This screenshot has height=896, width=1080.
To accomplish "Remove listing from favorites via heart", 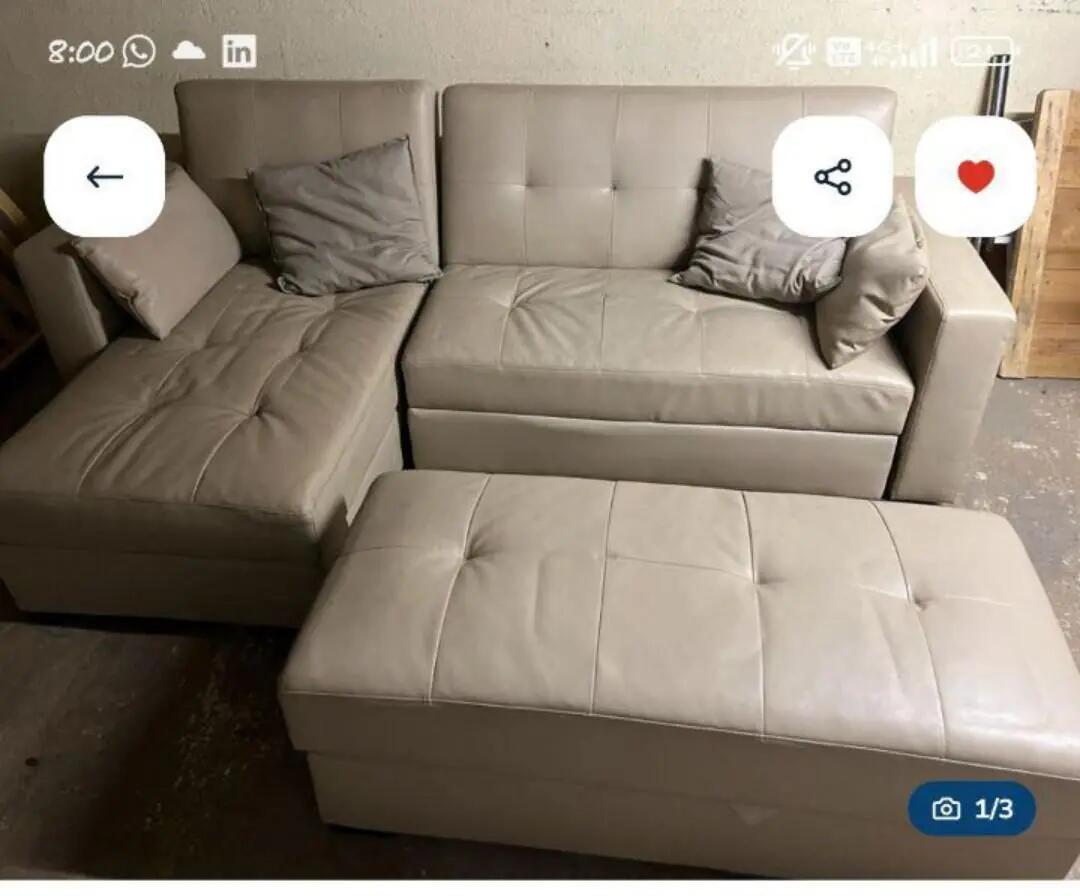I will (975, 177).
